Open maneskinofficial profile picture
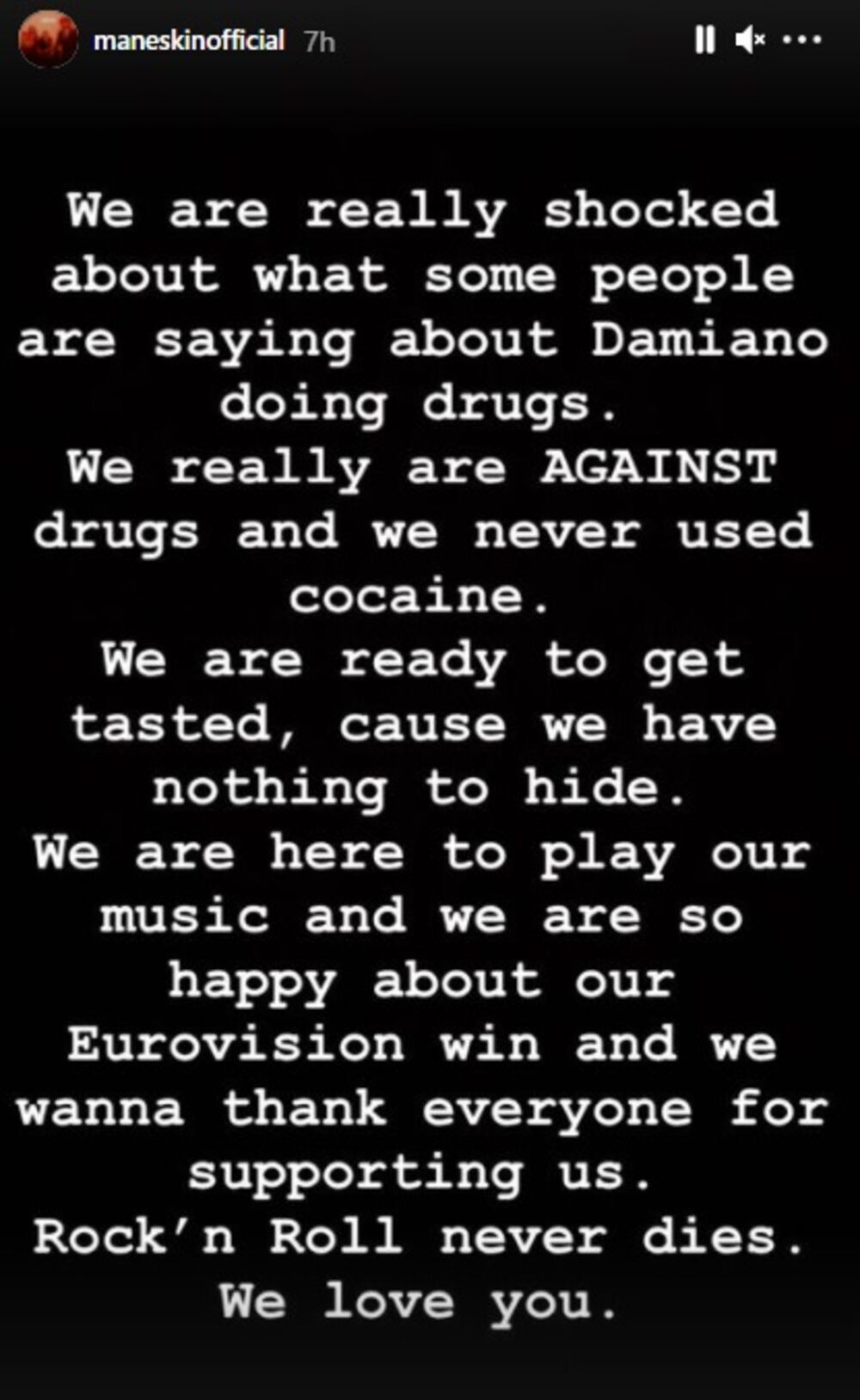Screen dimensions: 860x1400 point(48,40)
